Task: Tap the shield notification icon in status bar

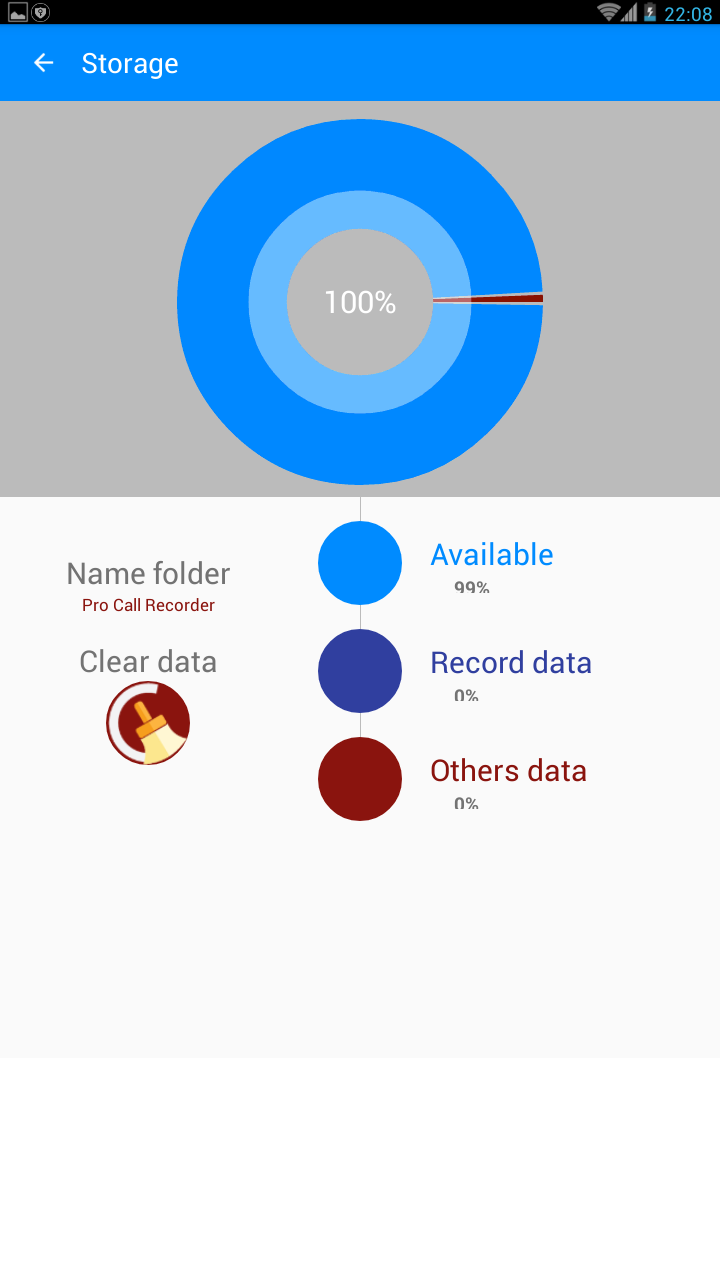Action: tap(40, 12)
